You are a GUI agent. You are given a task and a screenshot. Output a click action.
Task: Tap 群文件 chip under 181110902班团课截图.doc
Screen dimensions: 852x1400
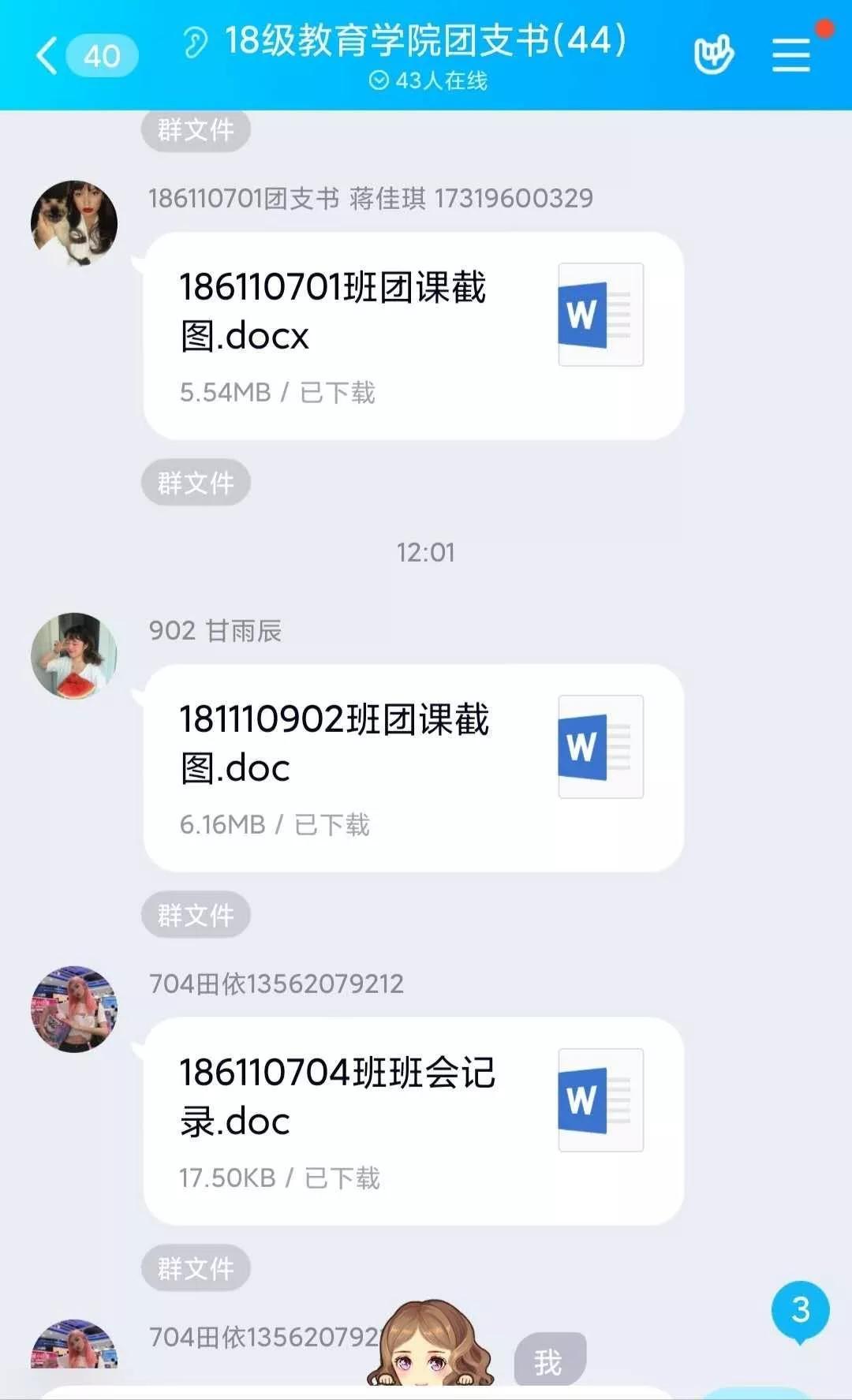pyautogui.click(x=196, y=915)
